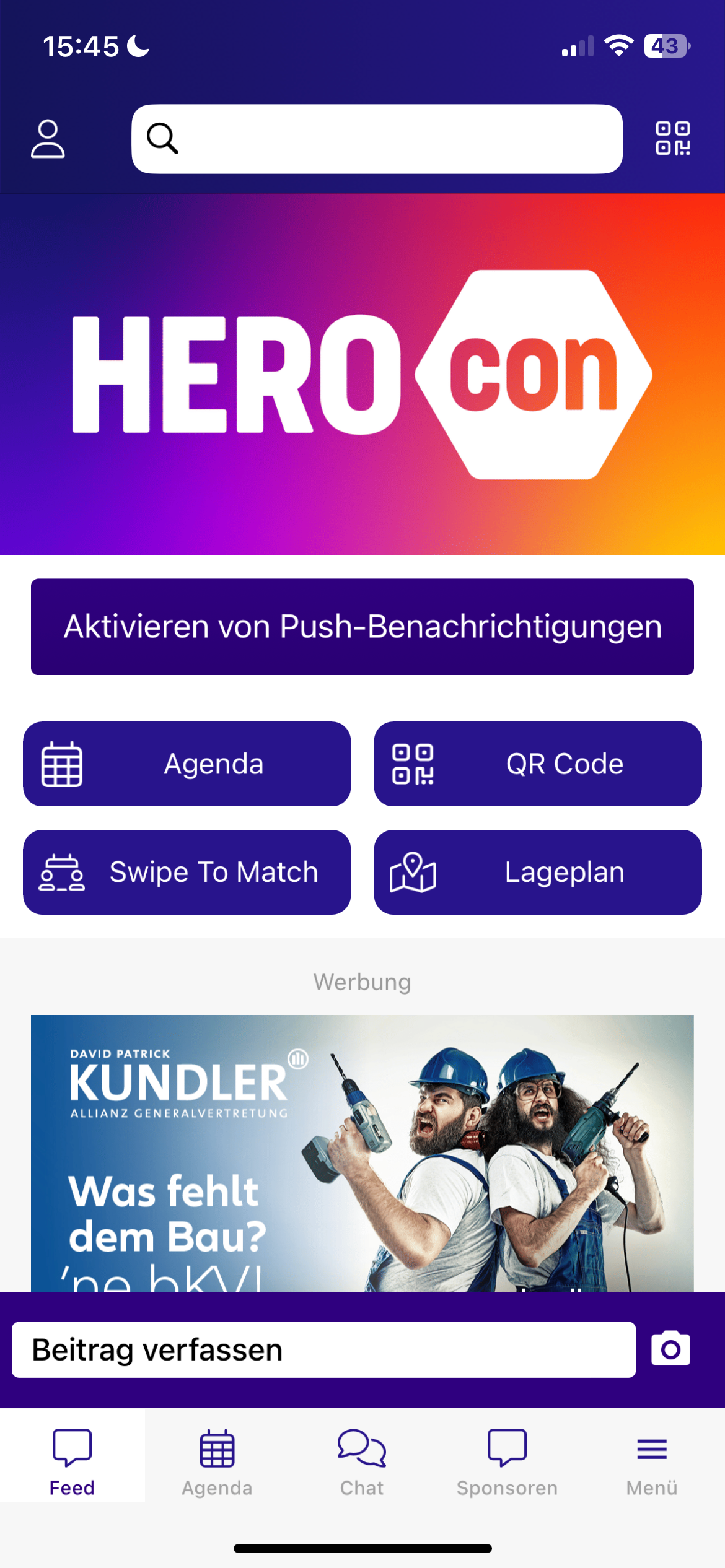Open the Menü tab
Image resolution: width=725 pixels, height=1568 pixels.
pos(652,1461)
